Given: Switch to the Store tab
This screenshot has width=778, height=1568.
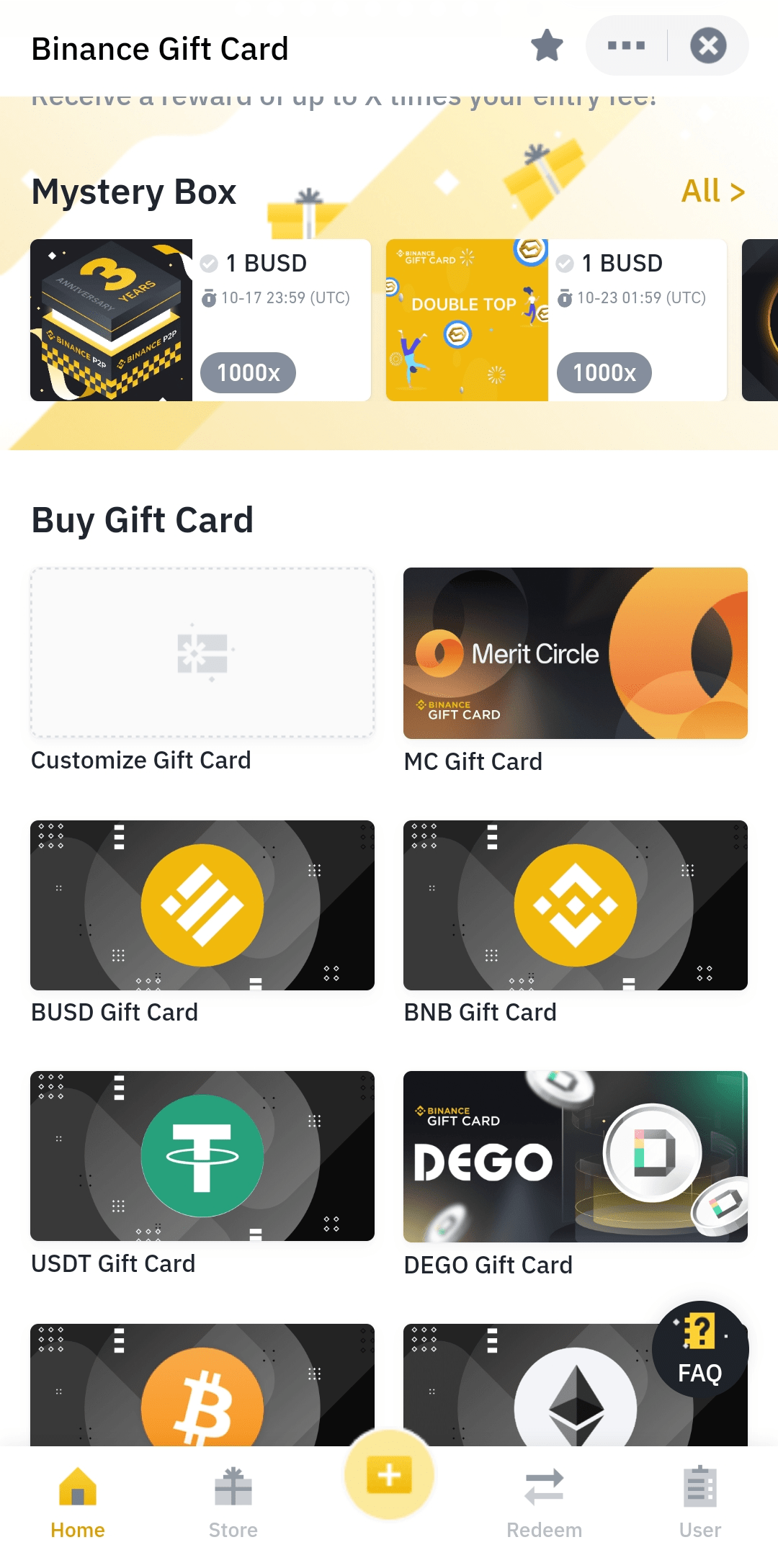Looking at the screenshot, I should [233, 1502].
